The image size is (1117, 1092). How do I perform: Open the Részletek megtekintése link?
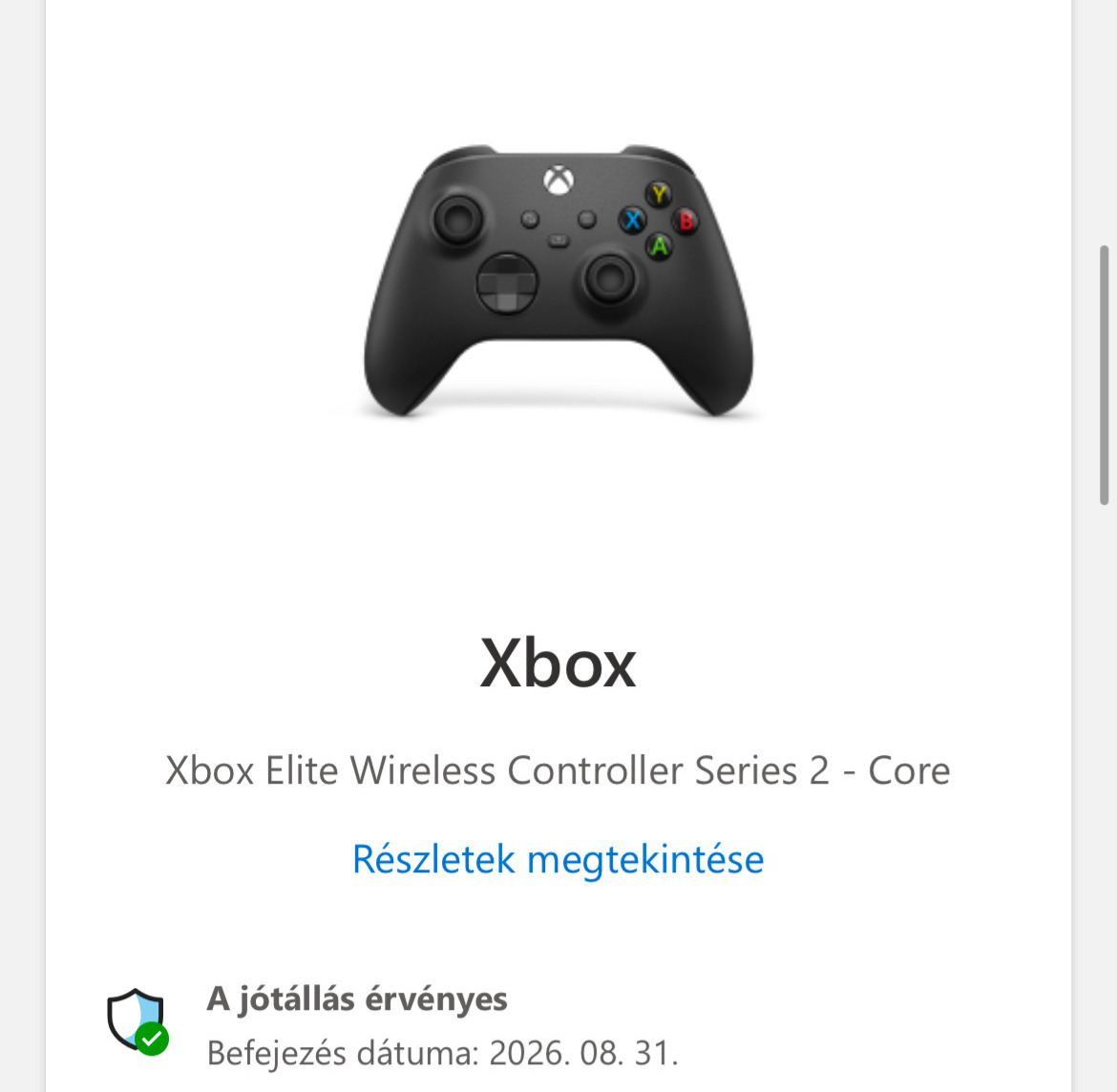pos(558,859)
